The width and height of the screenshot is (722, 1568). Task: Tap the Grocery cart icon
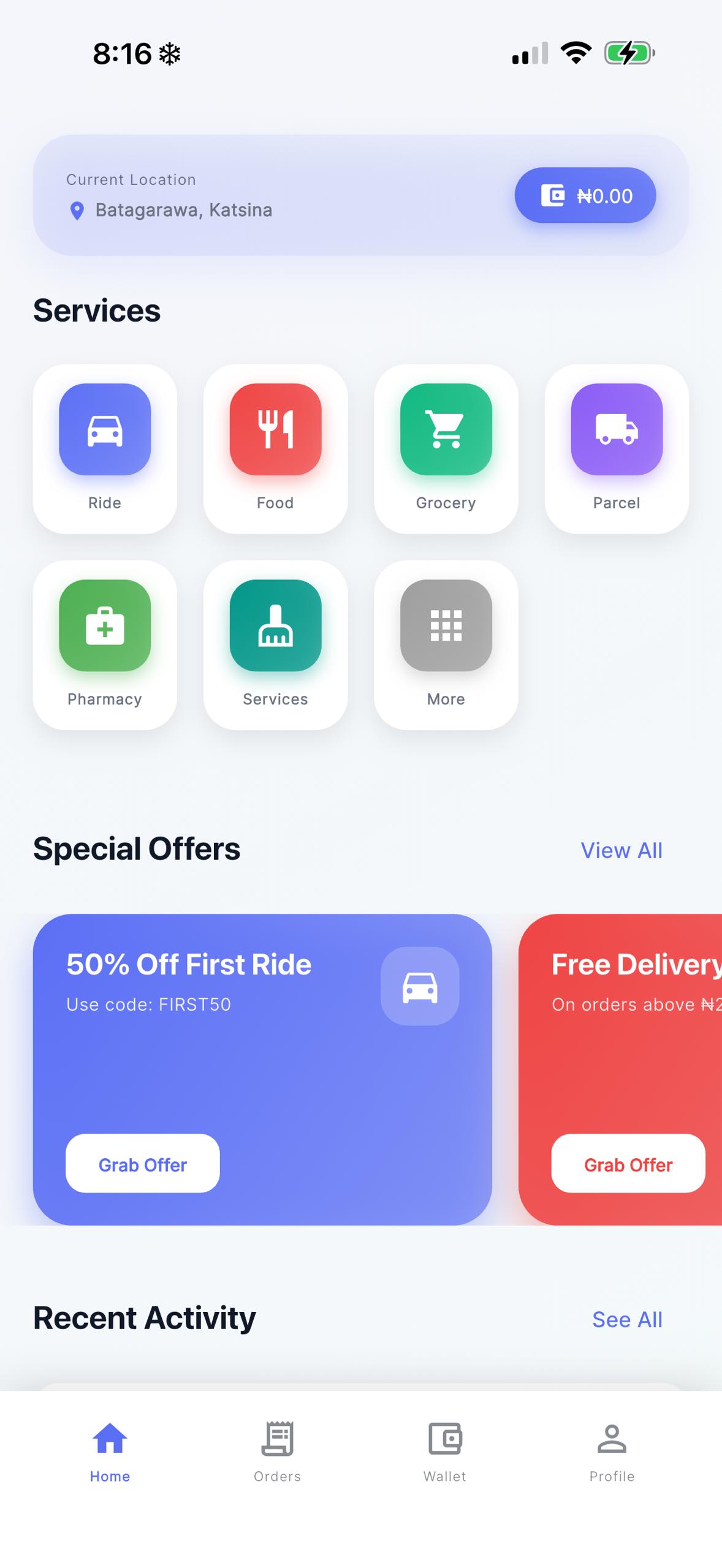point(446,431)
